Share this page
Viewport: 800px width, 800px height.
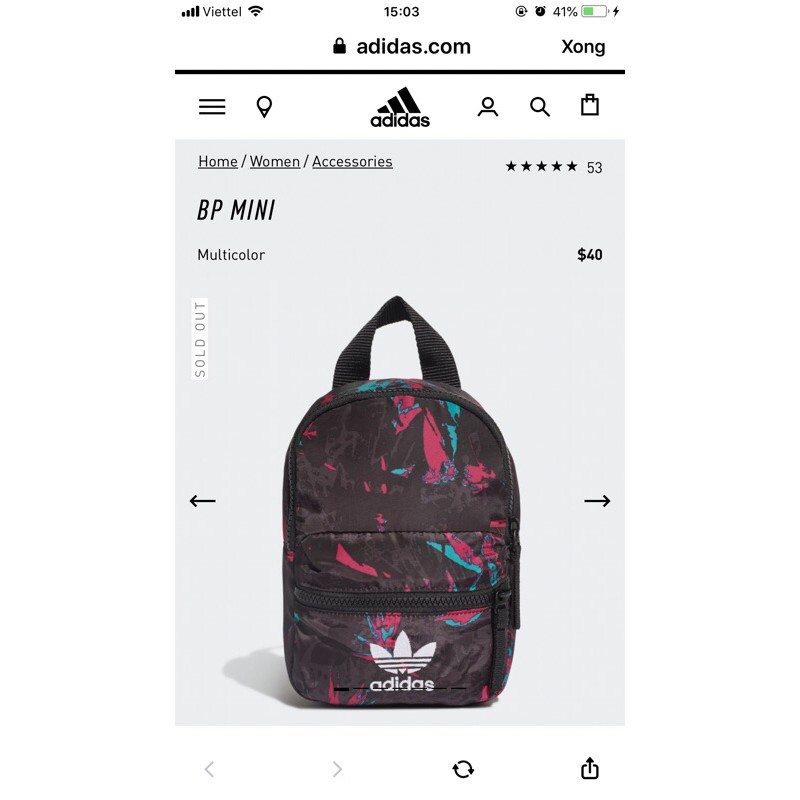click(590, 767)
